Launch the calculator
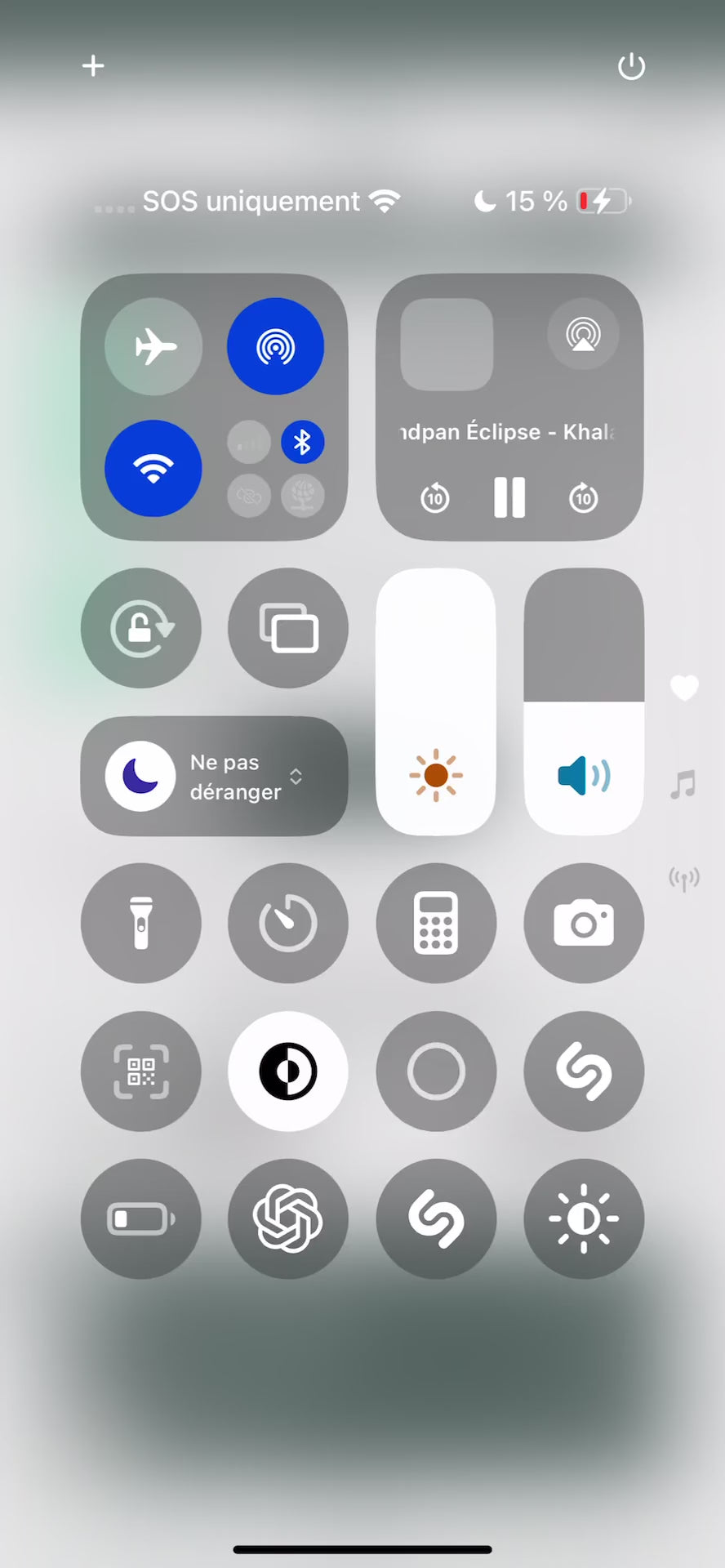This screenshot has height=1568, width=725. point(436,923)
